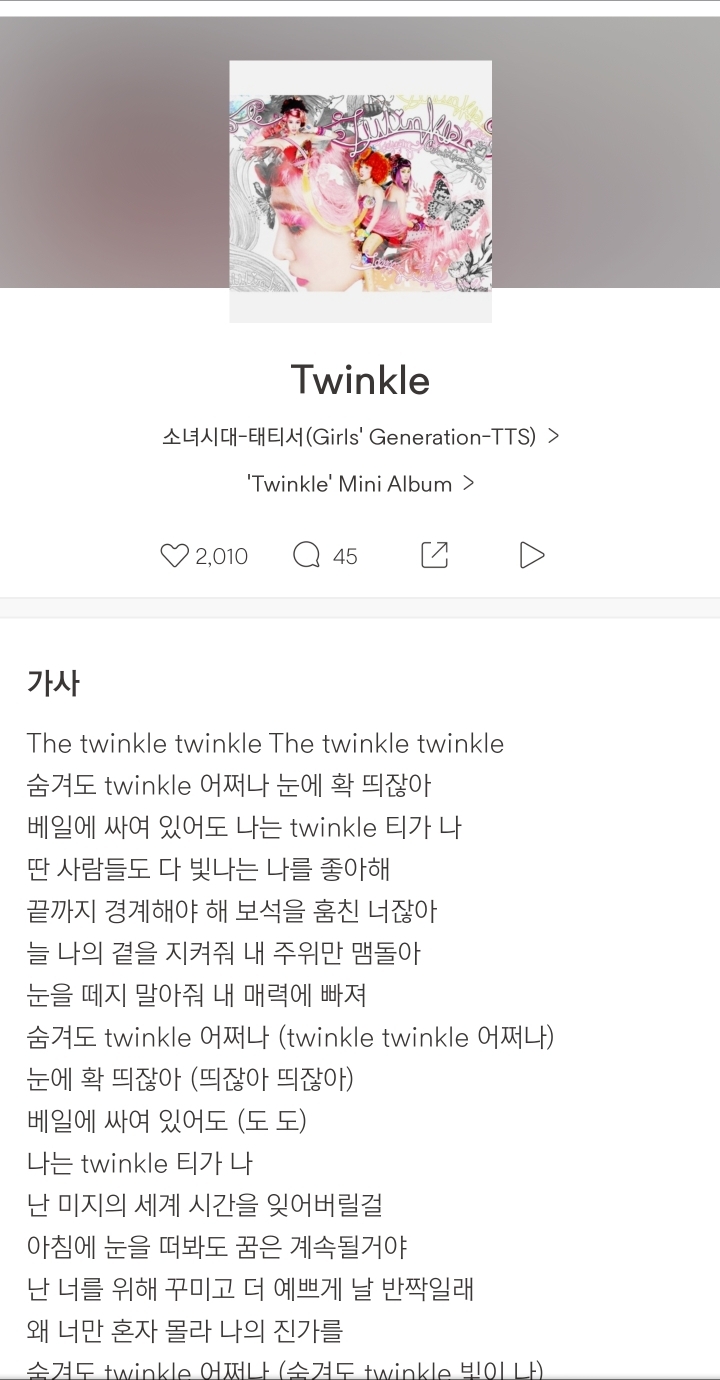This screenshot has width=720, height=1380.
Task: View the Twinkle album cover art
Action: coord(360,190)
